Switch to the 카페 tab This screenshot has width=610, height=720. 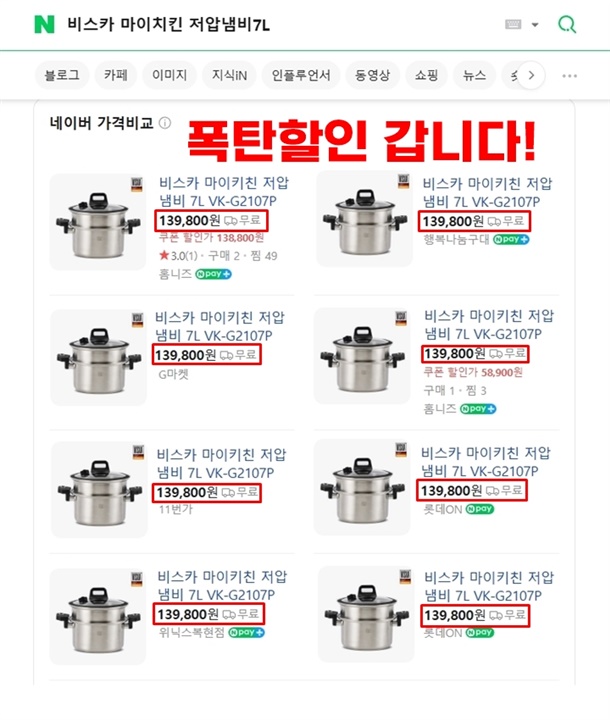click(116, 75)
